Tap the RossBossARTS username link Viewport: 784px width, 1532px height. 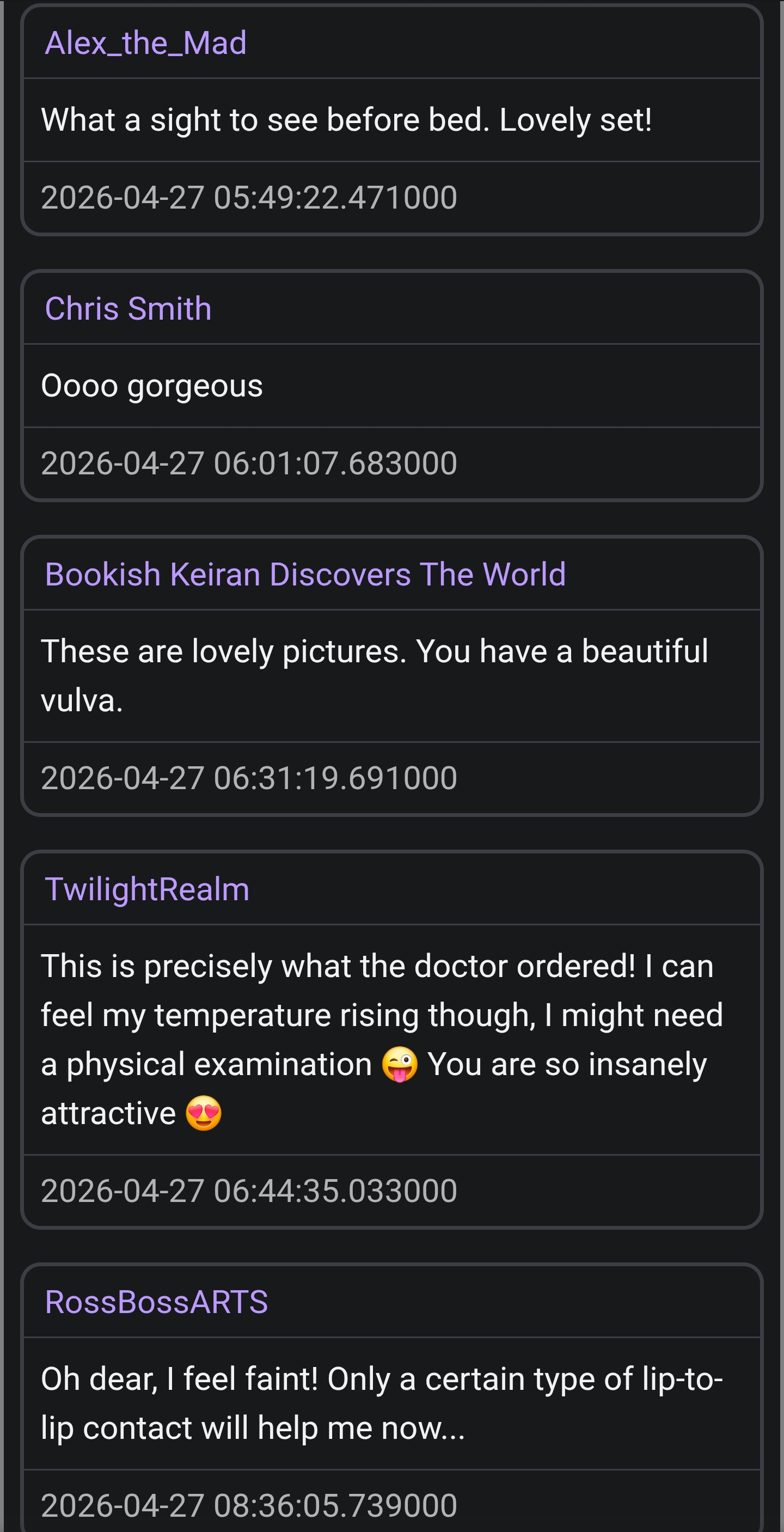pyautogui.click(x=156, y=1302)
